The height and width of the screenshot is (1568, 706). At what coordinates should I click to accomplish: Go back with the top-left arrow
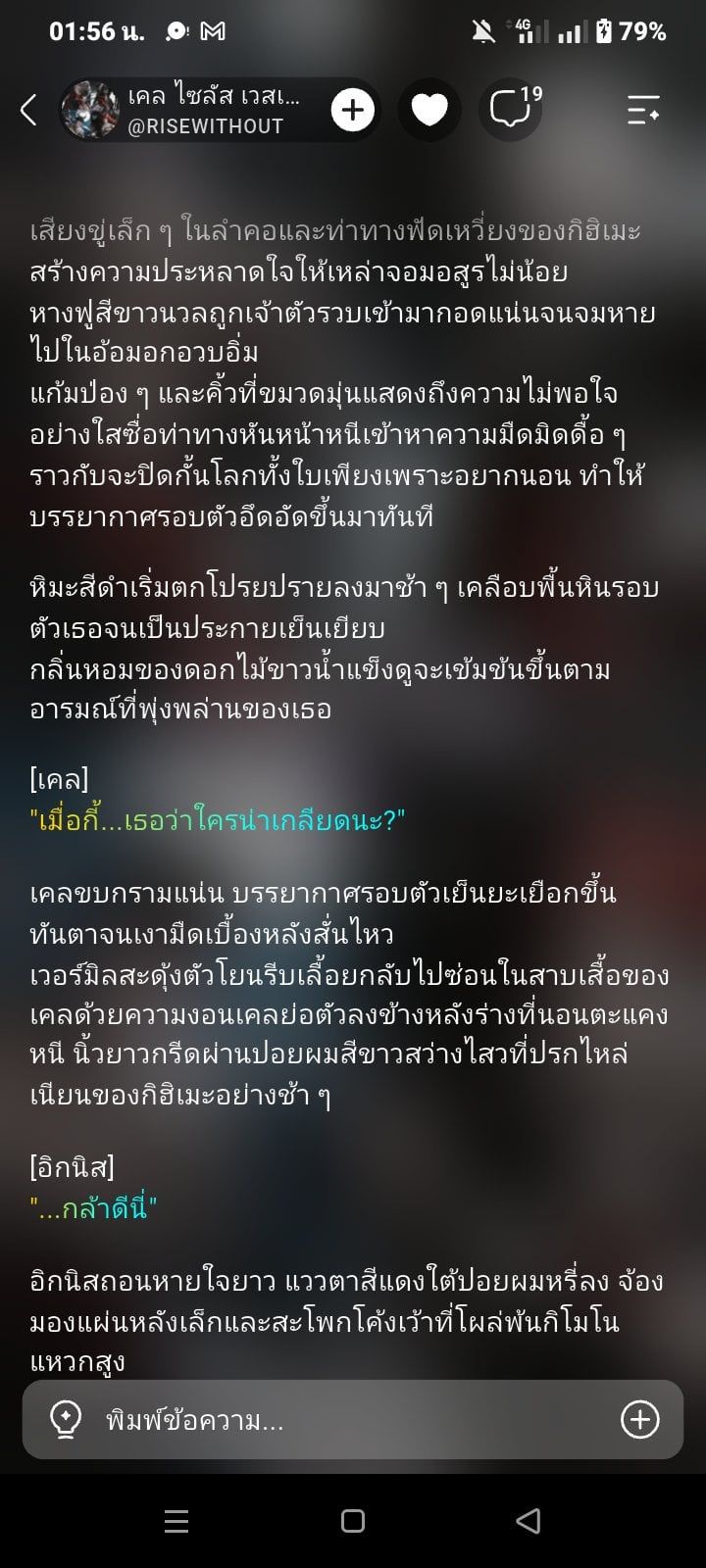(x=29, y=110)
